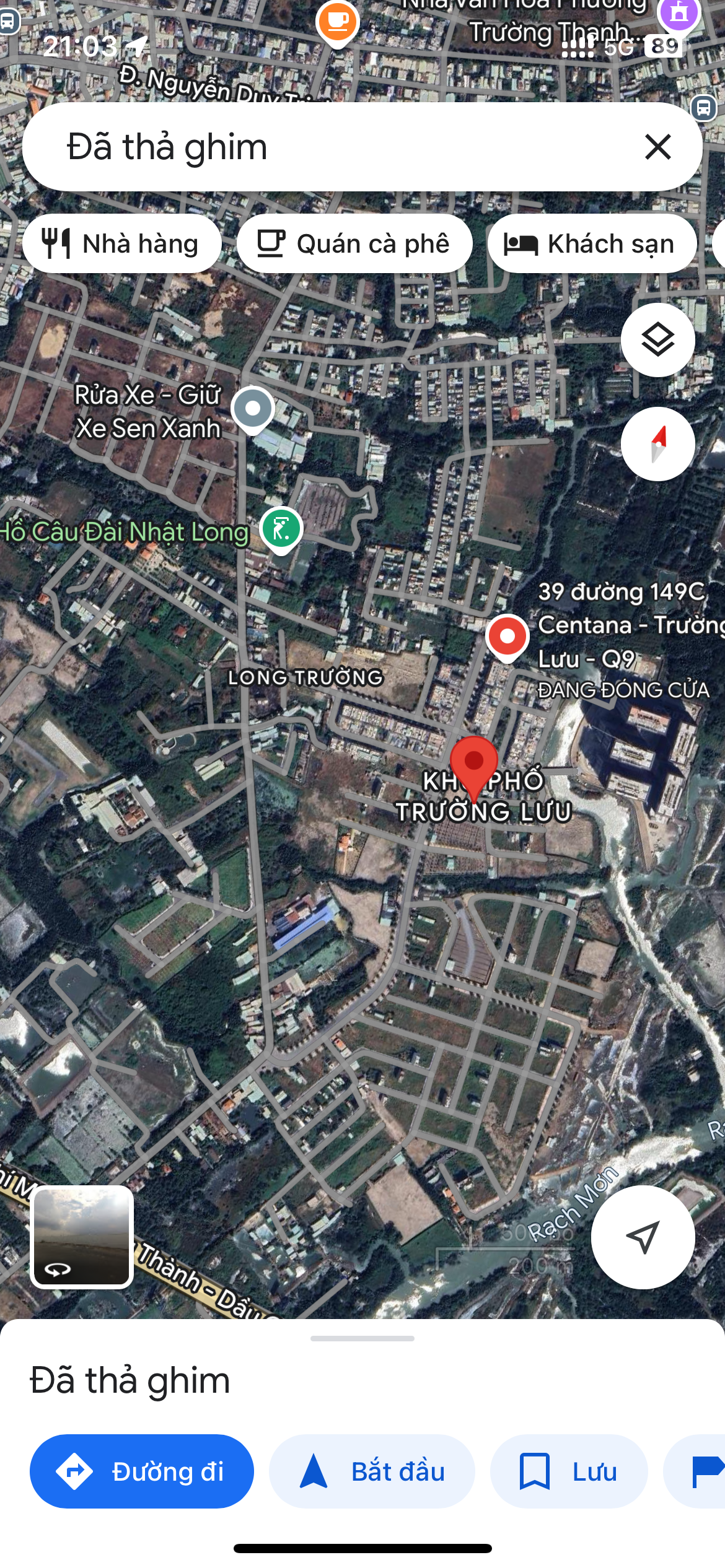Clear the dropped pin search
The image size is (725, 1568).
pos(657,147)
